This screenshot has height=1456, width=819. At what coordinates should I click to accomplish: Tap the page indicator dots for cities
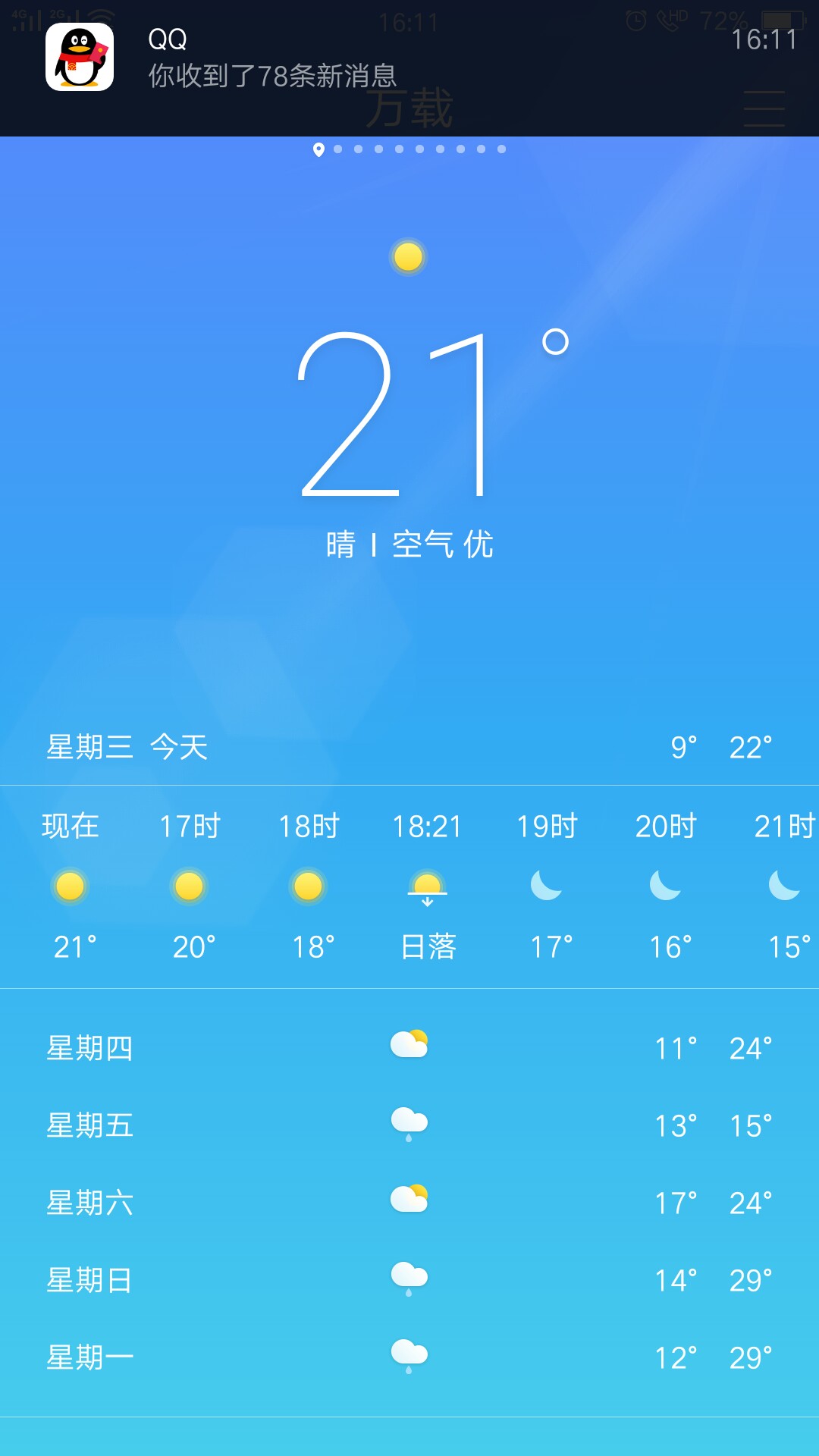click(409, 149)
